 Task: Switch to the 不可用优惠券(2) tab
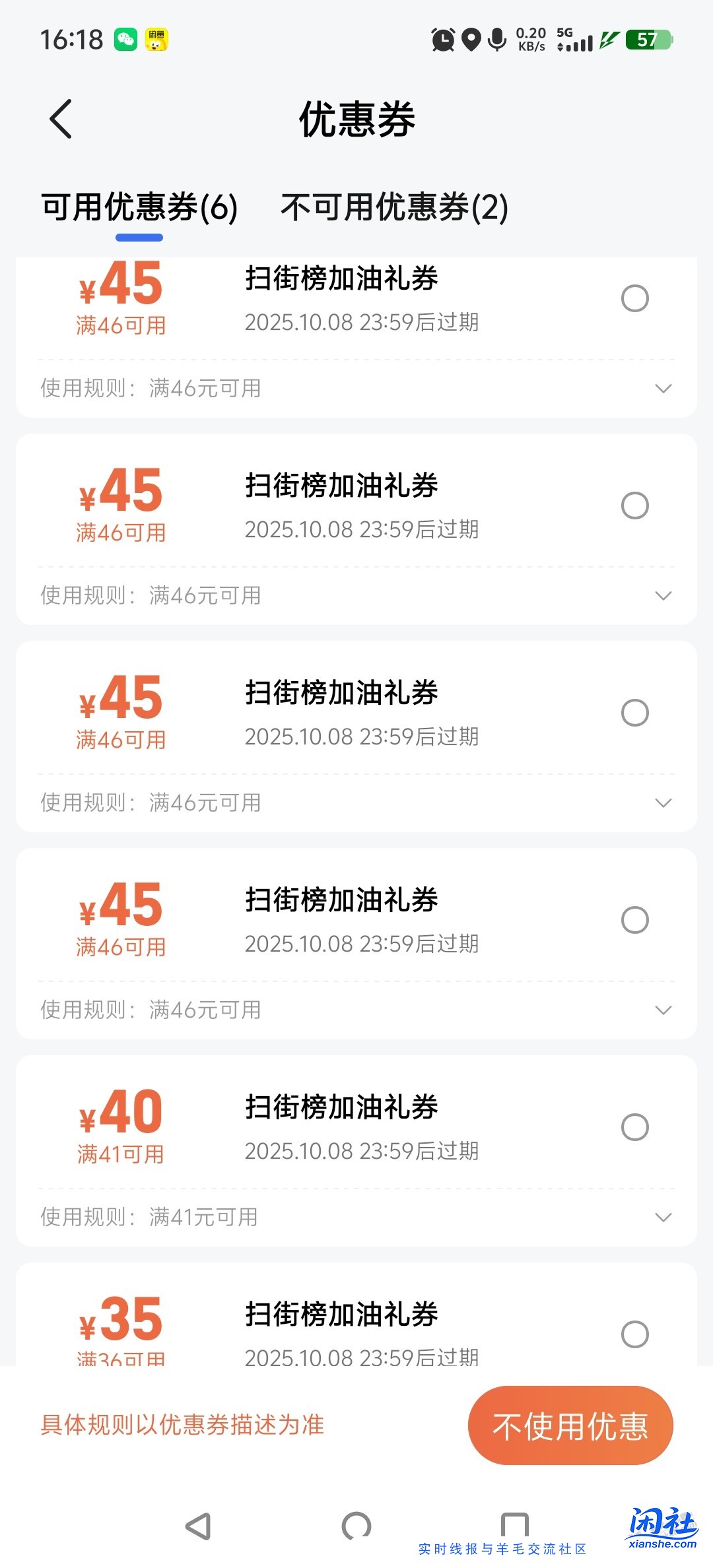tap(394, 208)
